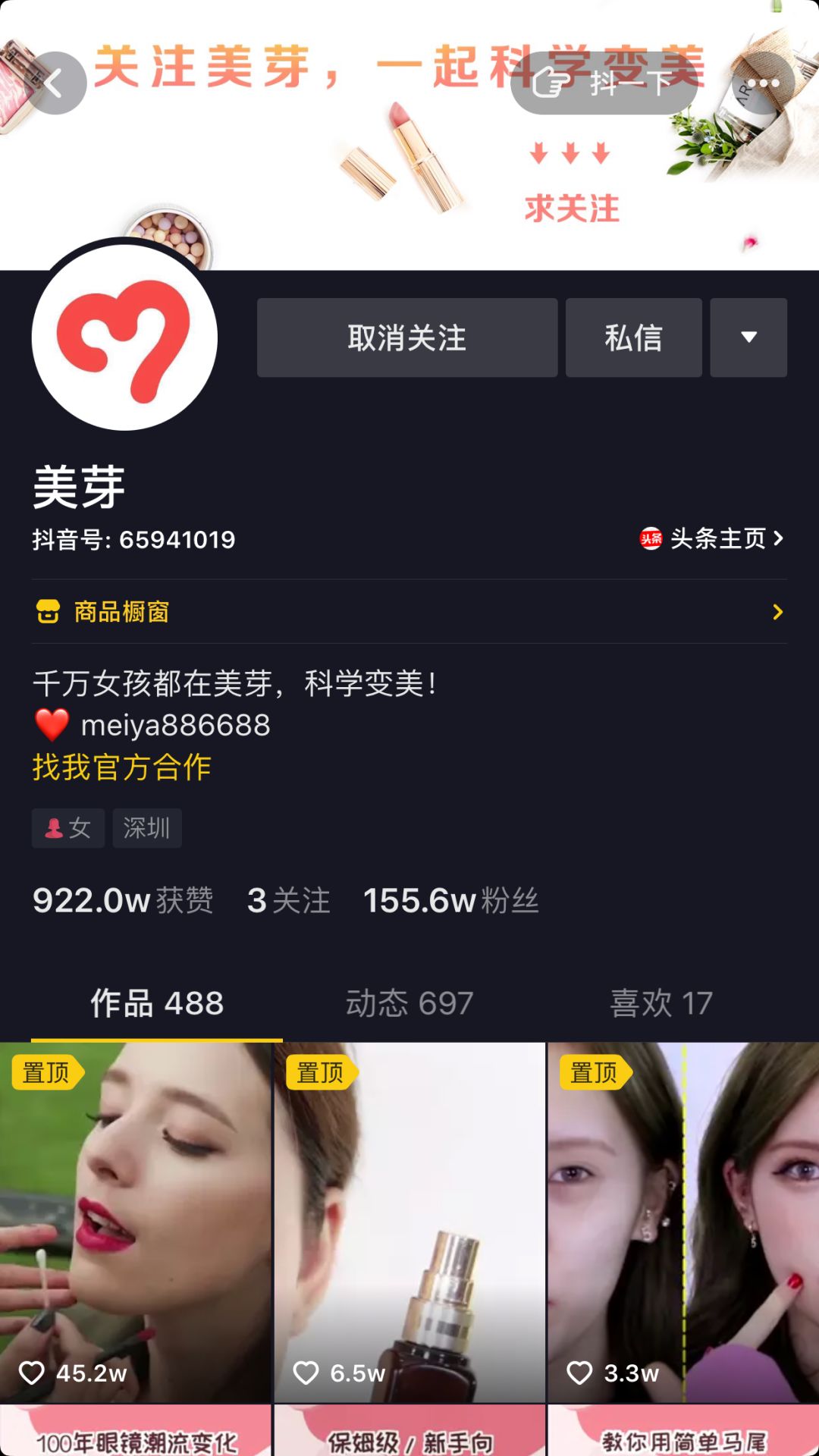Switch to the 喜欢 17 tab

(661, 1003)
